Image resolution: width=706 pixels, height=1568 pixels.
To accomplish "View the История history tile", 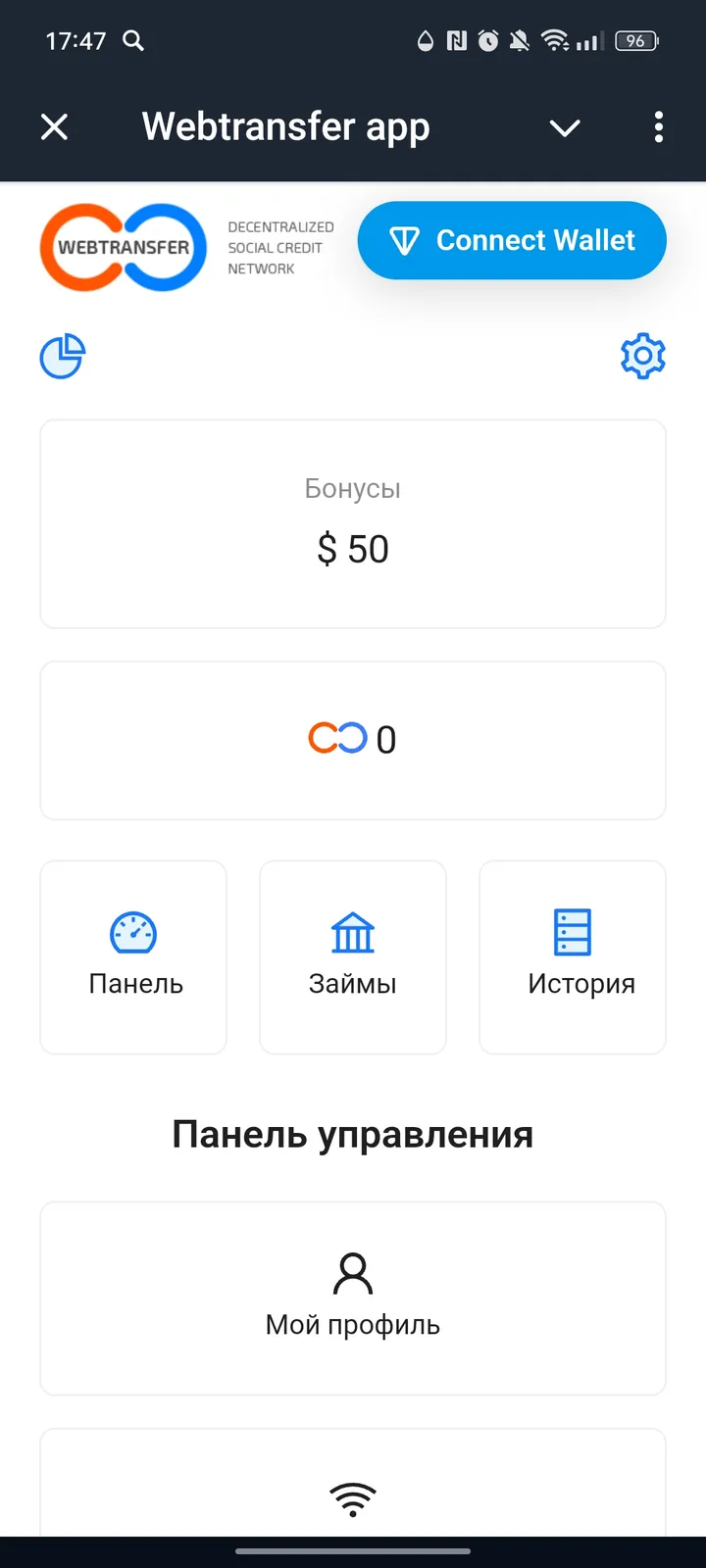I will (572, 956).
